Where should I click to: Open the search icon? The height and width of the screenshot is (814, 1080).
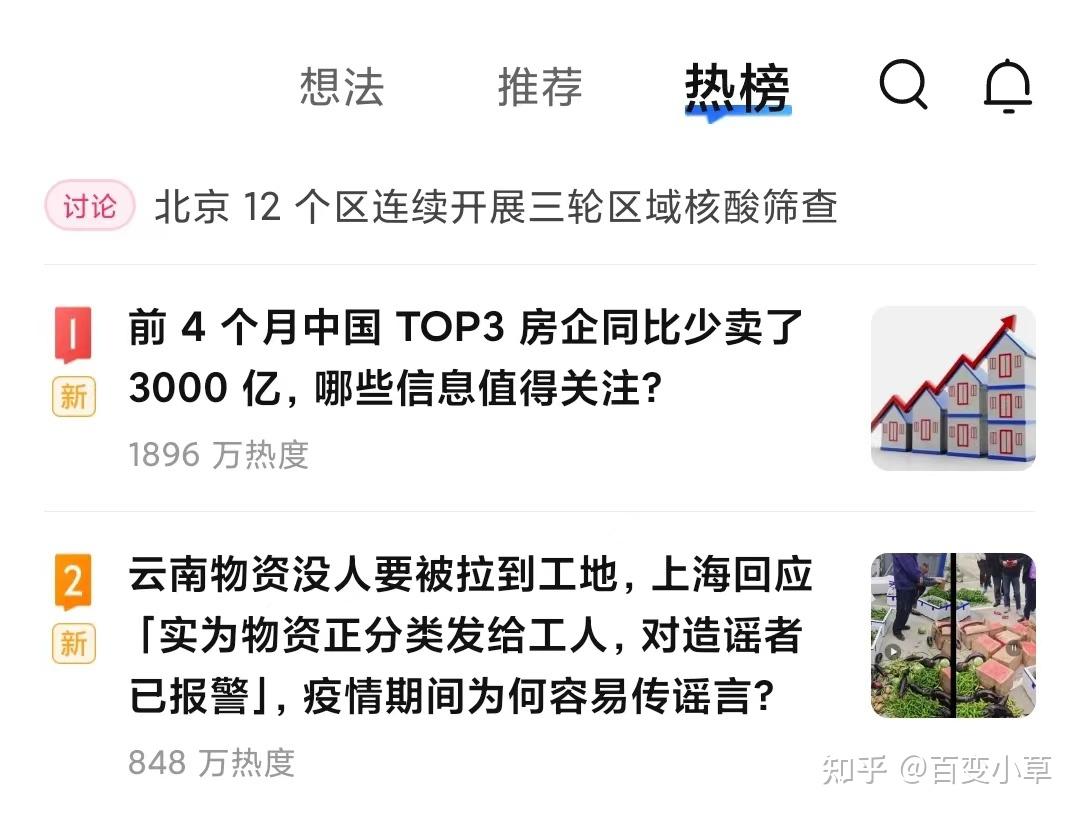(x=903, y=86)
